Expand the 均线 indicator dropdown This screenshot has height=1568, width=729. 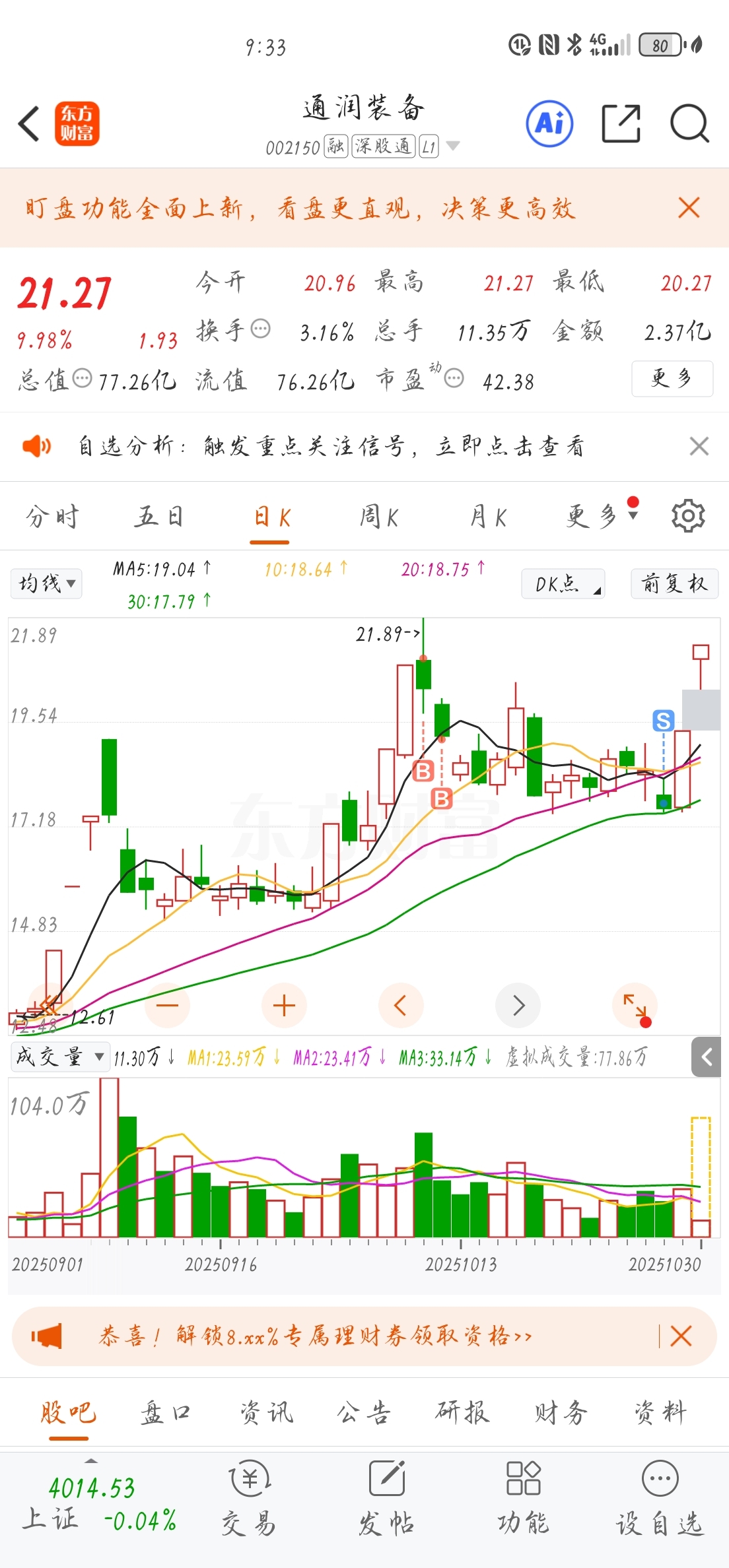(46, 583)
